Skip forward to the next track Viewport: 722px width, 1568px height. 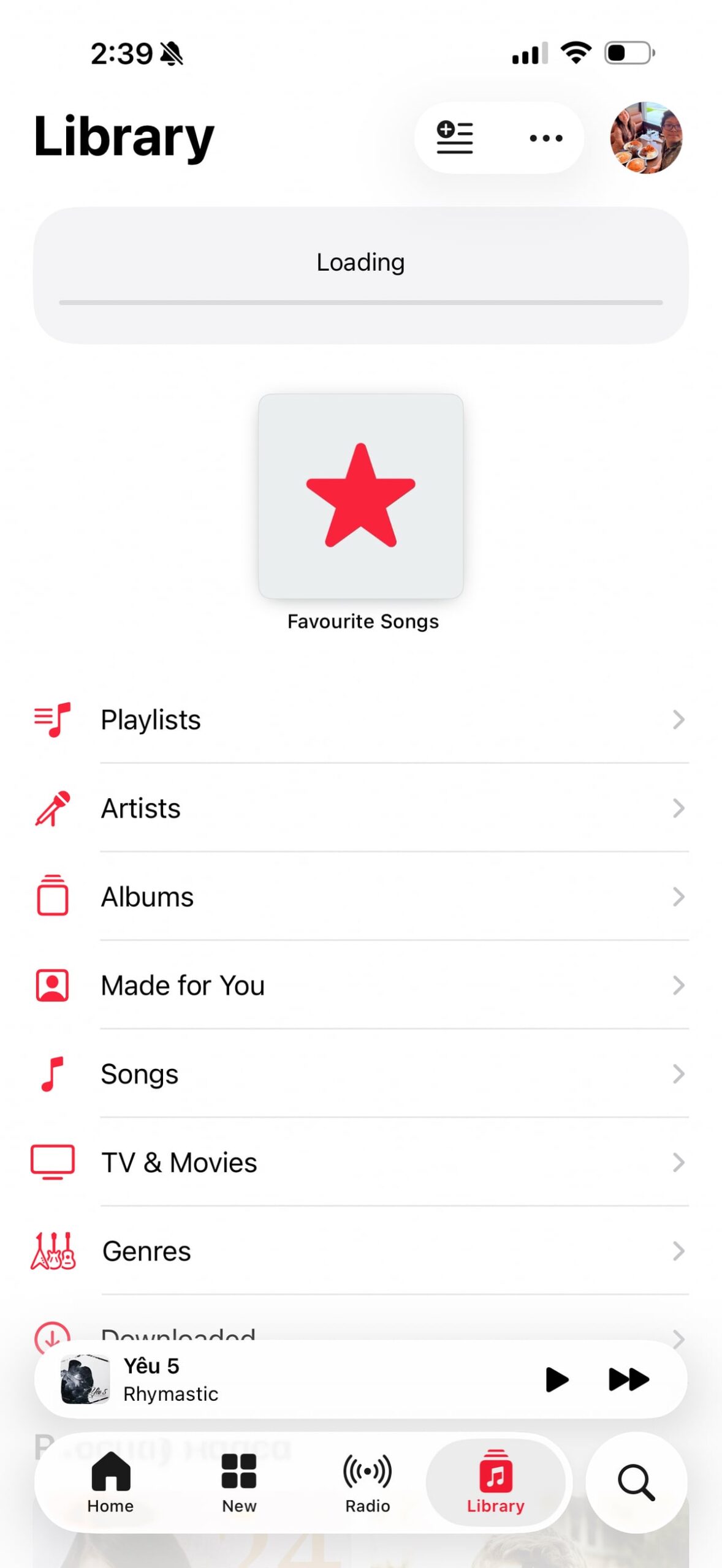click(628, 1379)
